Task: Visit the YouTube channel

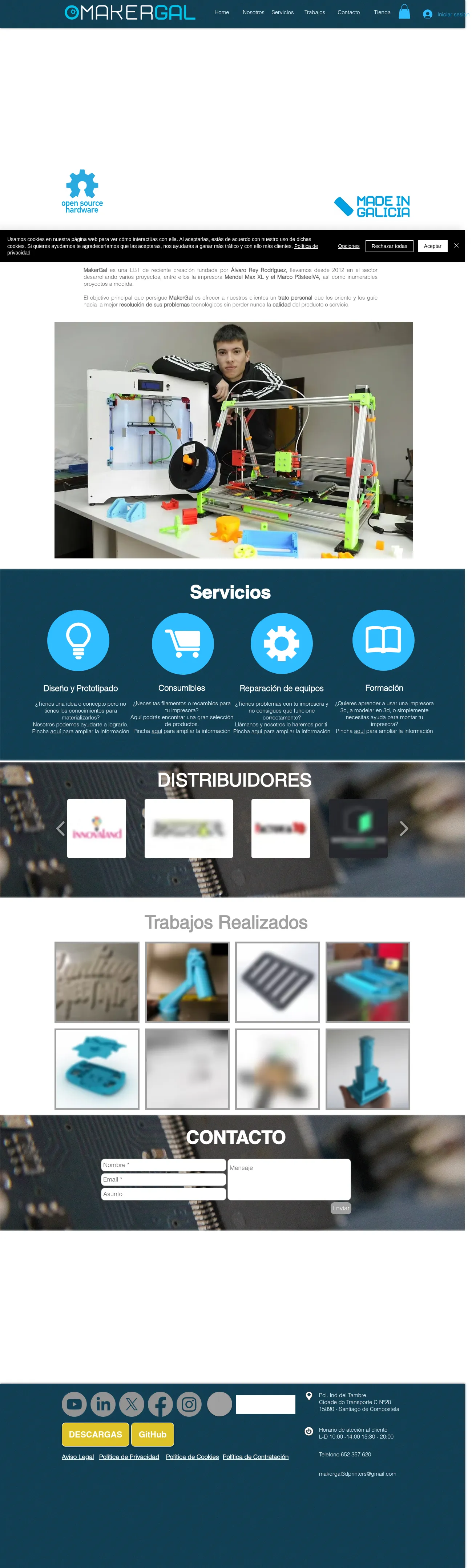Action: click(x=74, y=1404)
